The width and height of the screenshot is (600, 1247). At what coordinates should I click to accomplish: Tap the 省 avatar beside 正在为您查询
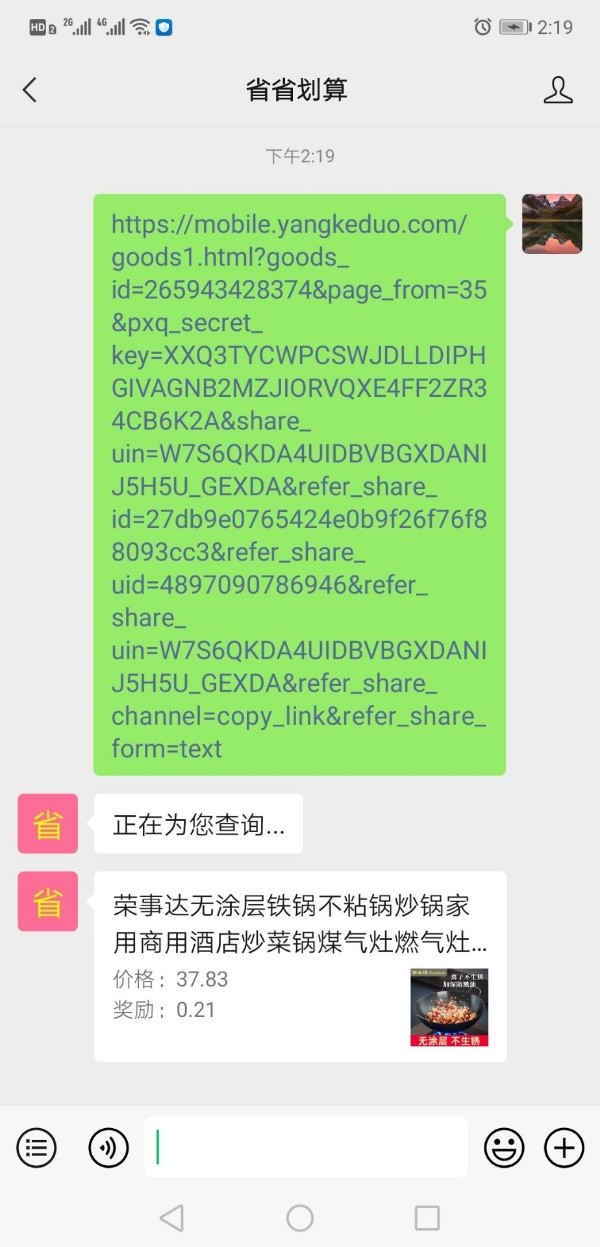point(48,823)
